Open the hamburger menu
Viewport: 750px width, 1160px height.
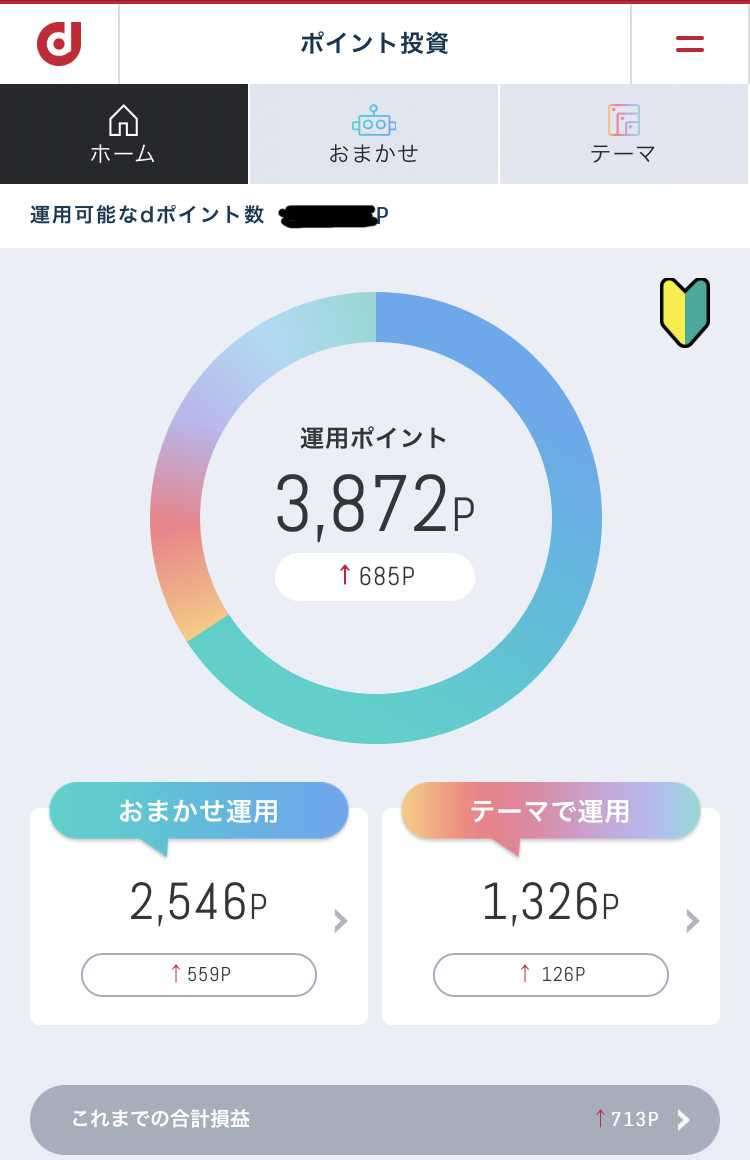pyautogui.click(x=690, y=44)
